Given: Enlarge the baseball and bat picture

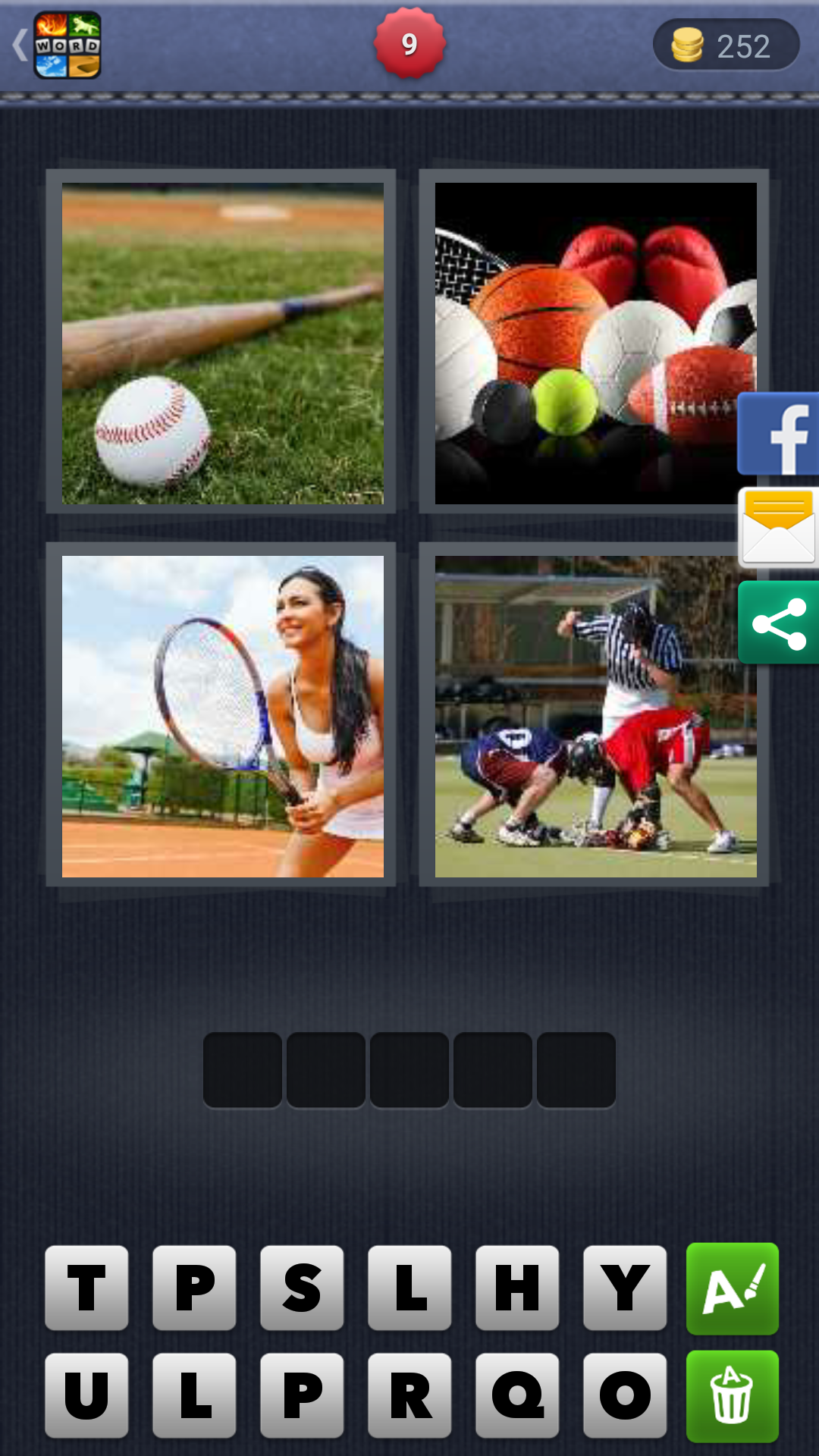Looking at the screenshot, I should [x=222, y=344].
